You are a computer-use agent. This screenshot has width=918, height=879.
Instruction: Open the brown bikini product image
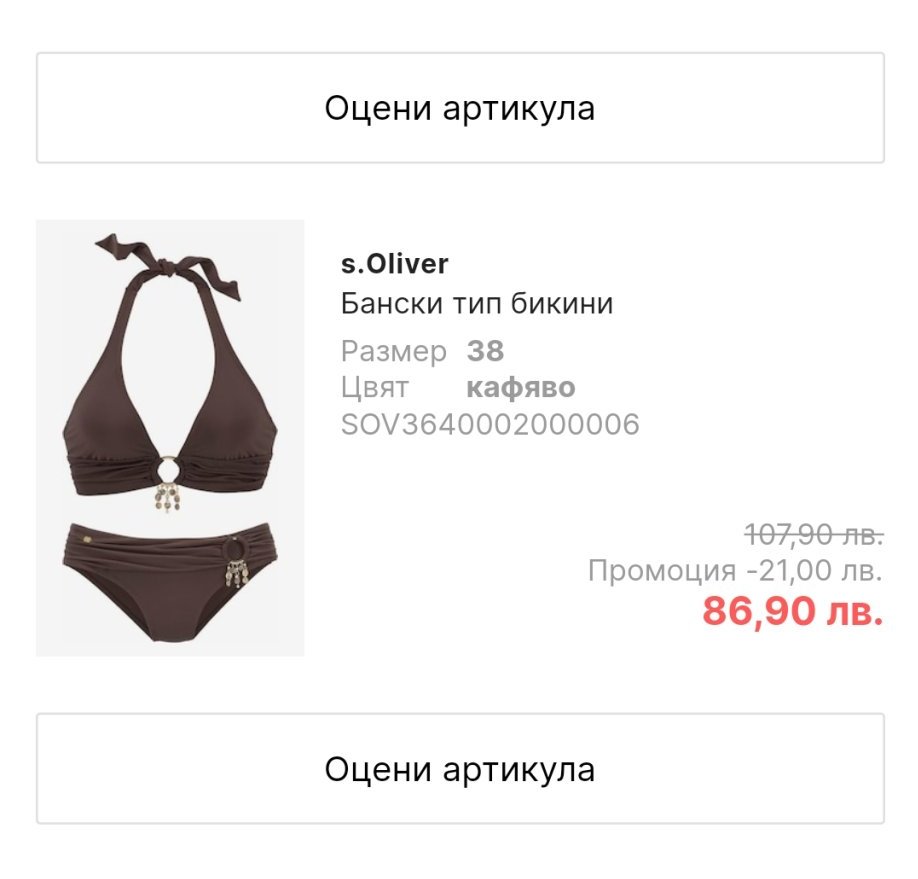click(170, 438)
